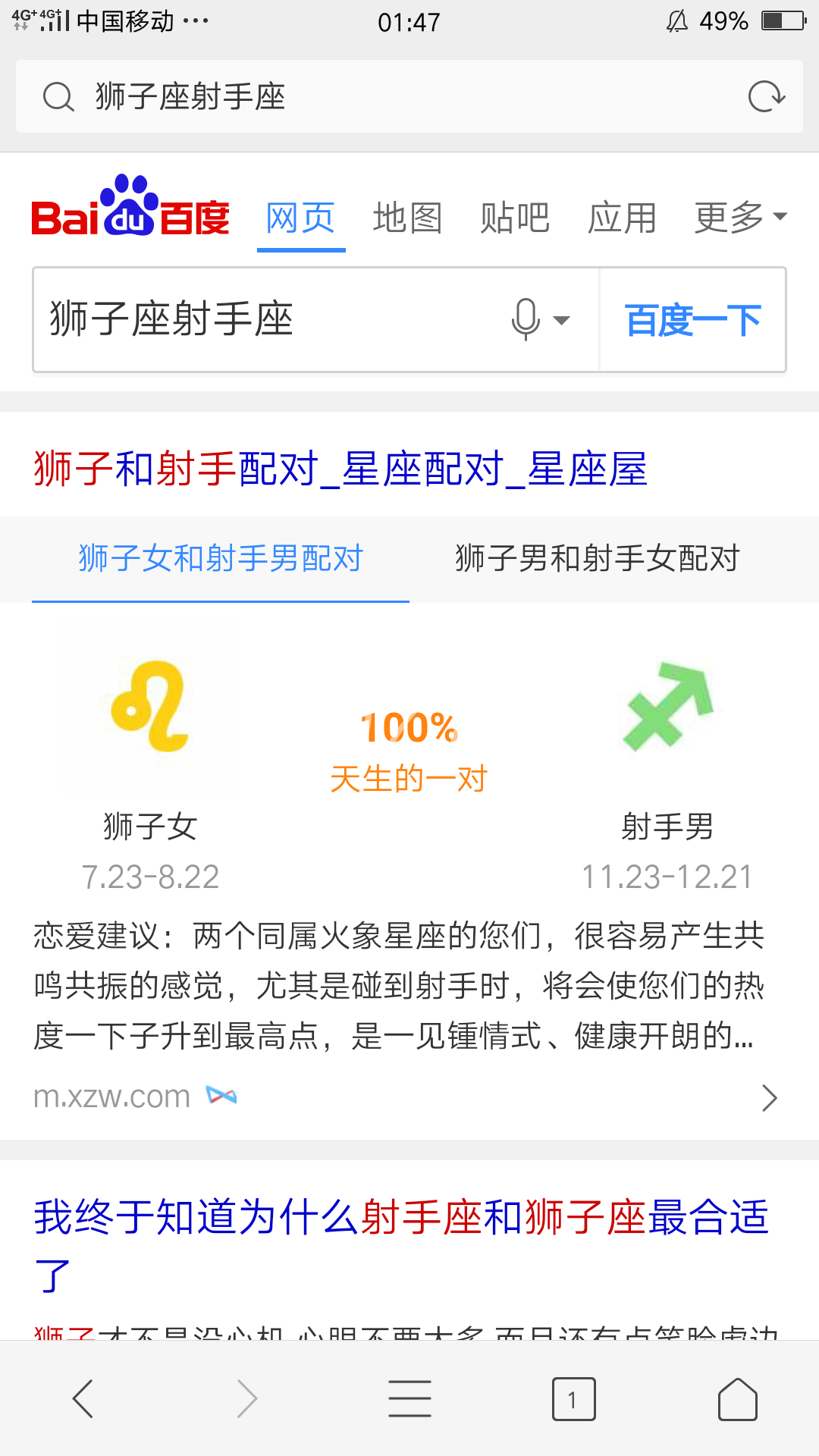This screenshot has height=1456, width=819.
Task: Switch to 狮子男和射手女配对 tab
Action: coord(598,559)
